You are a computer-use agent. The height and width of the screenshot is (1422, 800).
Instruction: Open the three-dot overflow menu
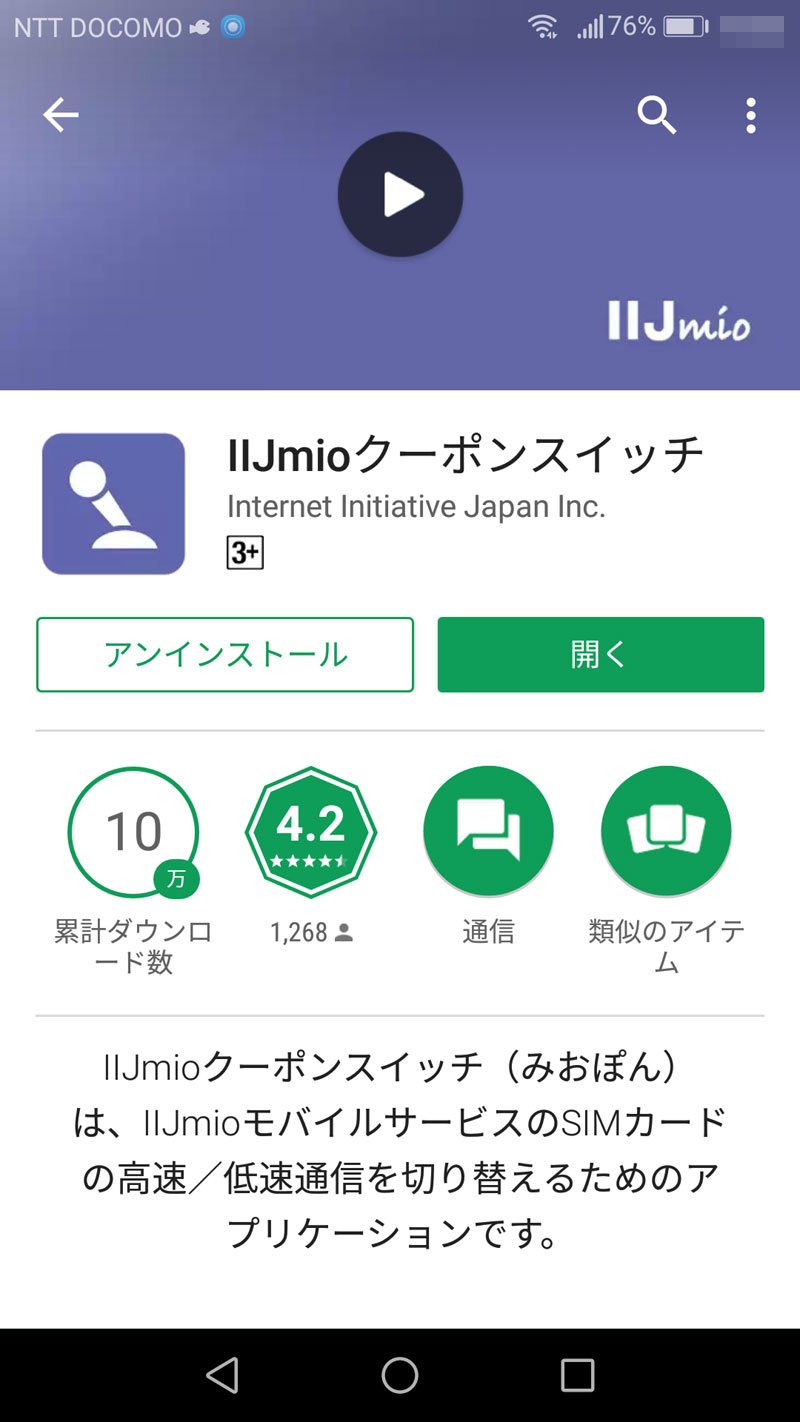750,116
